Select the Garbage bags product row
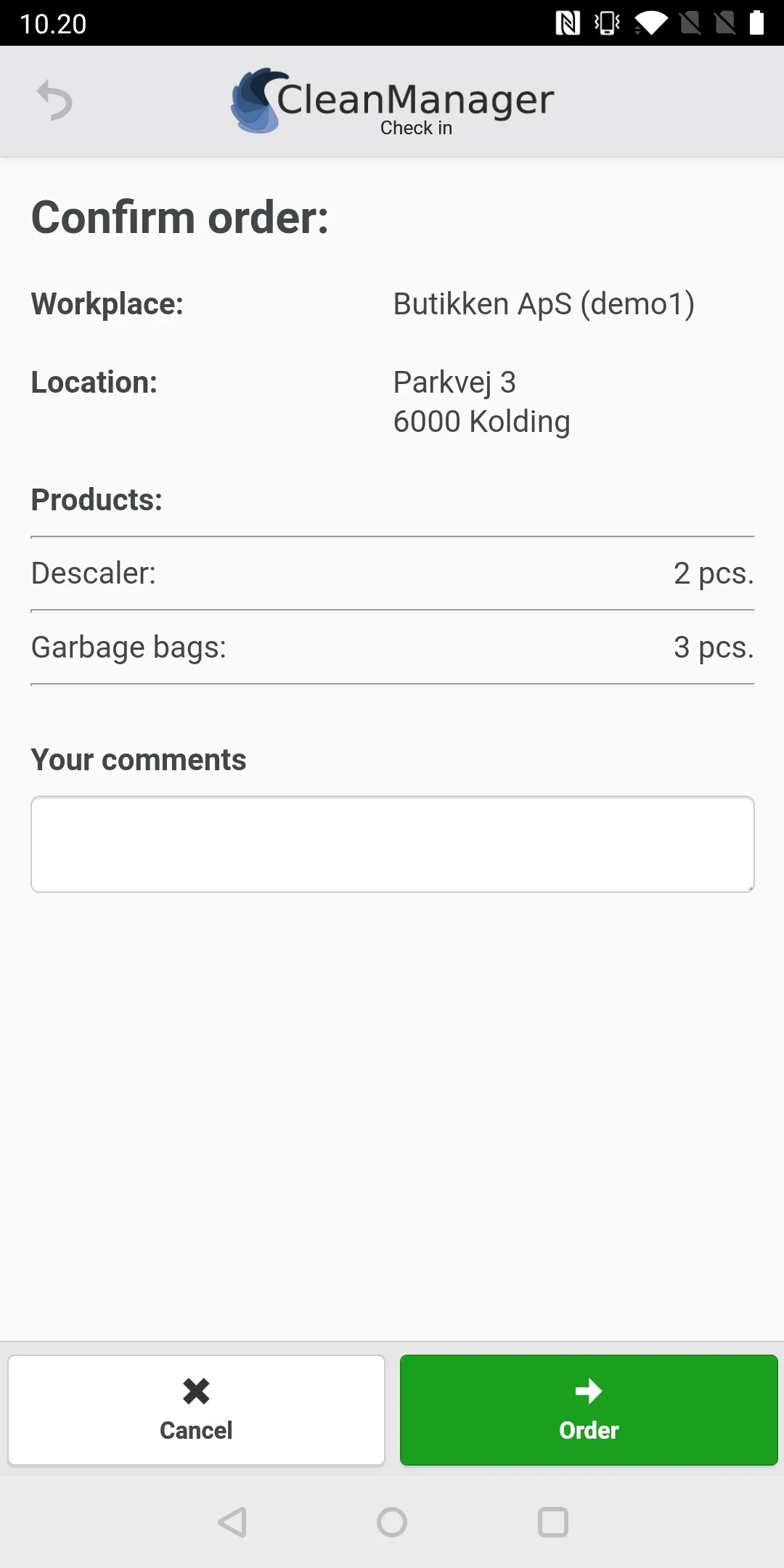Screen dimensions: 784x1568 coord(392,646)
